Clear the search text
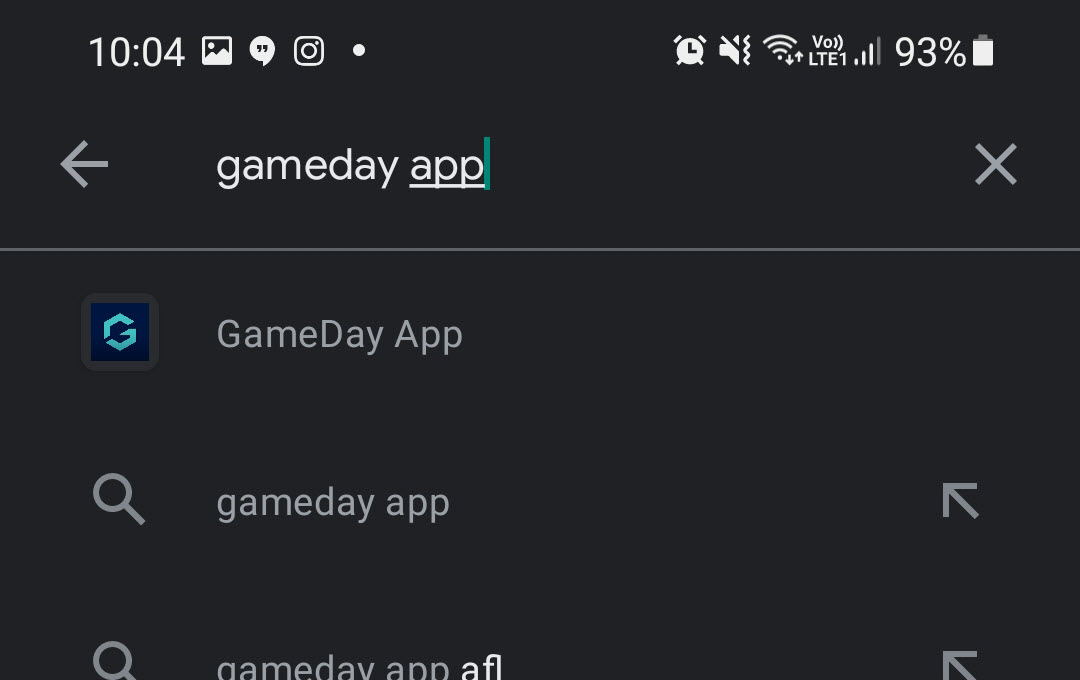Image resolution: width=1080 pixels, height=680 pixels. (x=995, y=165)
